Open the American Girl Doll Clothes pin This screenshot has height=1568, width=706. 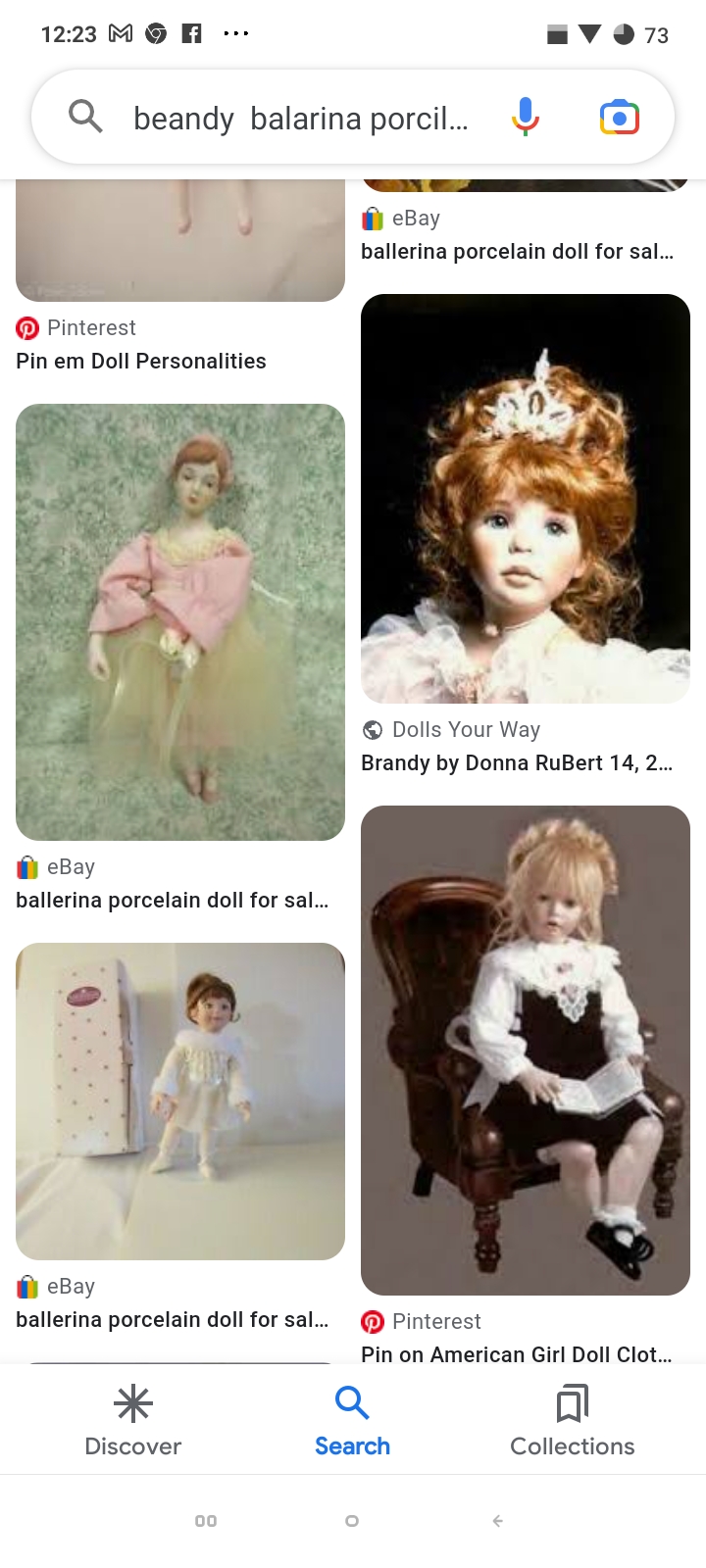point(525,1050)
